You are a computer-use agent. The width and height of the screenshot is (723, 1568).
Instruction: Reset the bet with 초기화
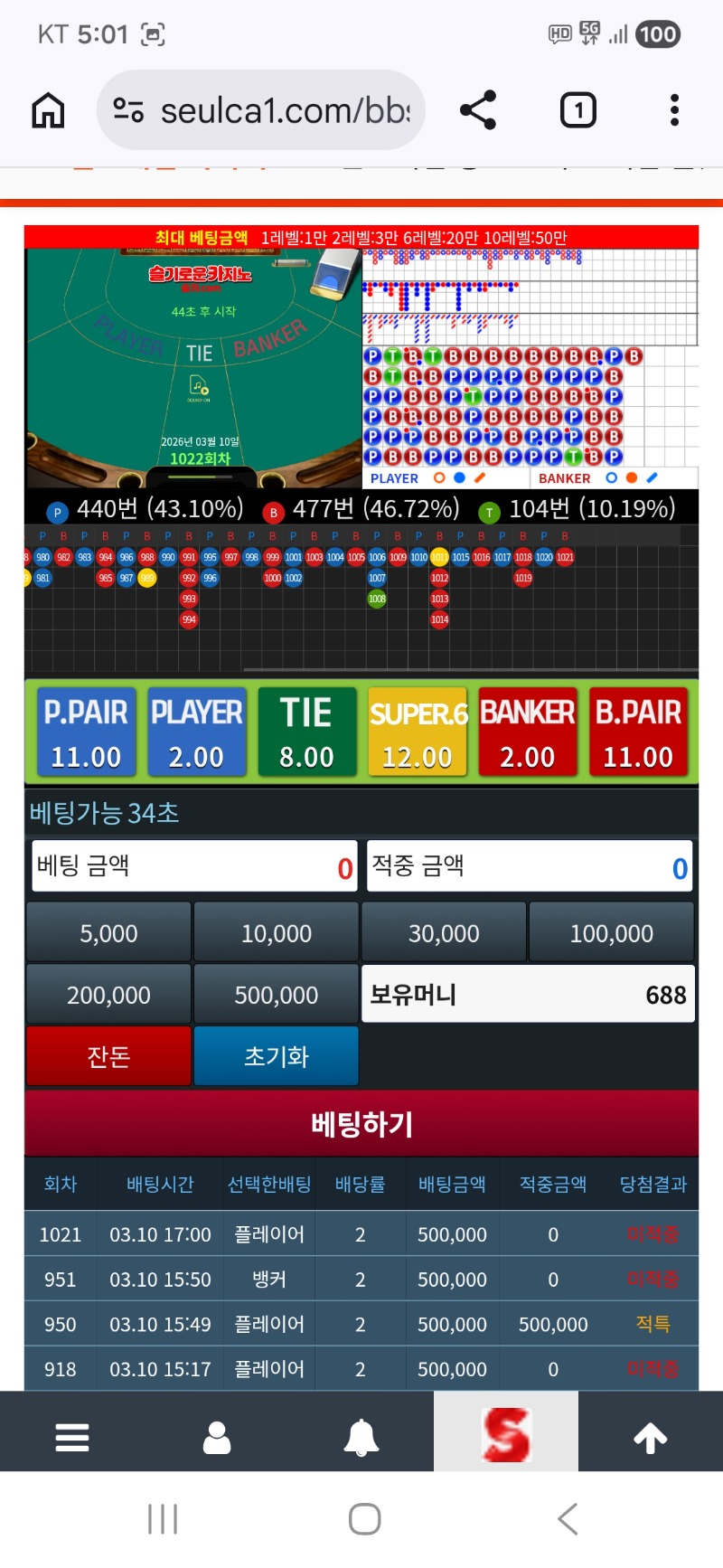pos(276,1056)
